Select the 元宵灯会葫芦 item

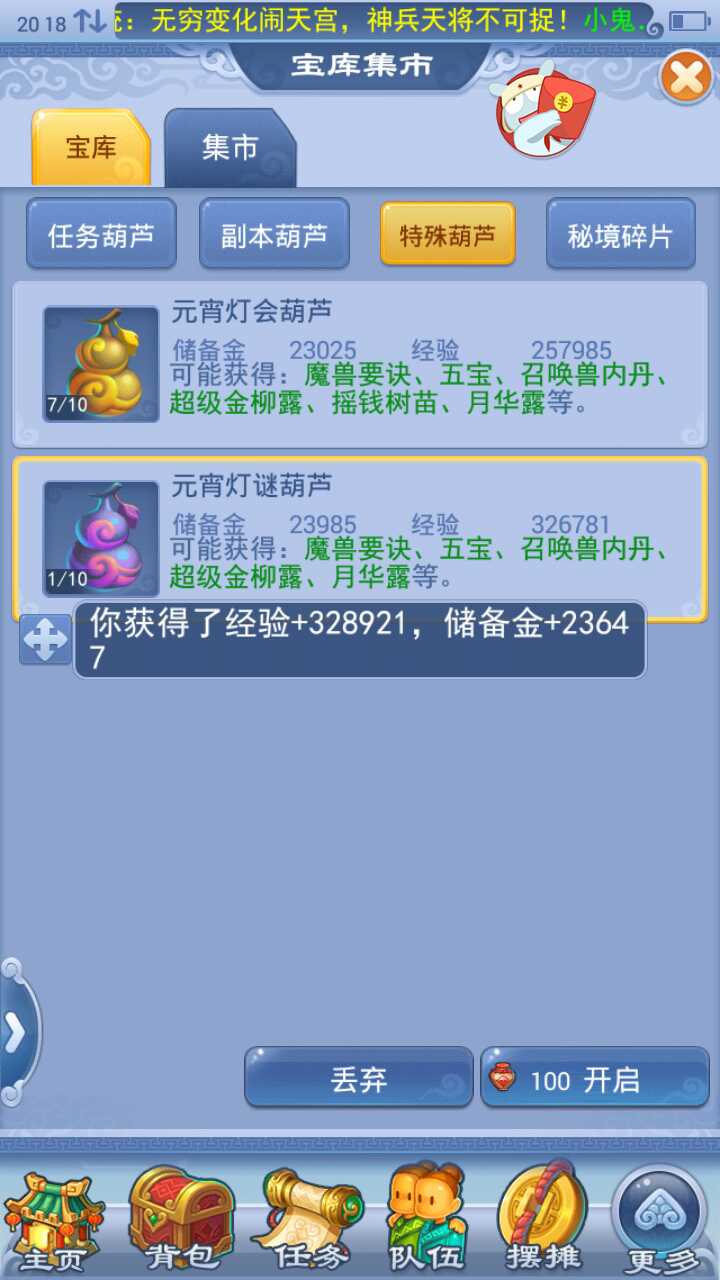click(x=360, y=364)
